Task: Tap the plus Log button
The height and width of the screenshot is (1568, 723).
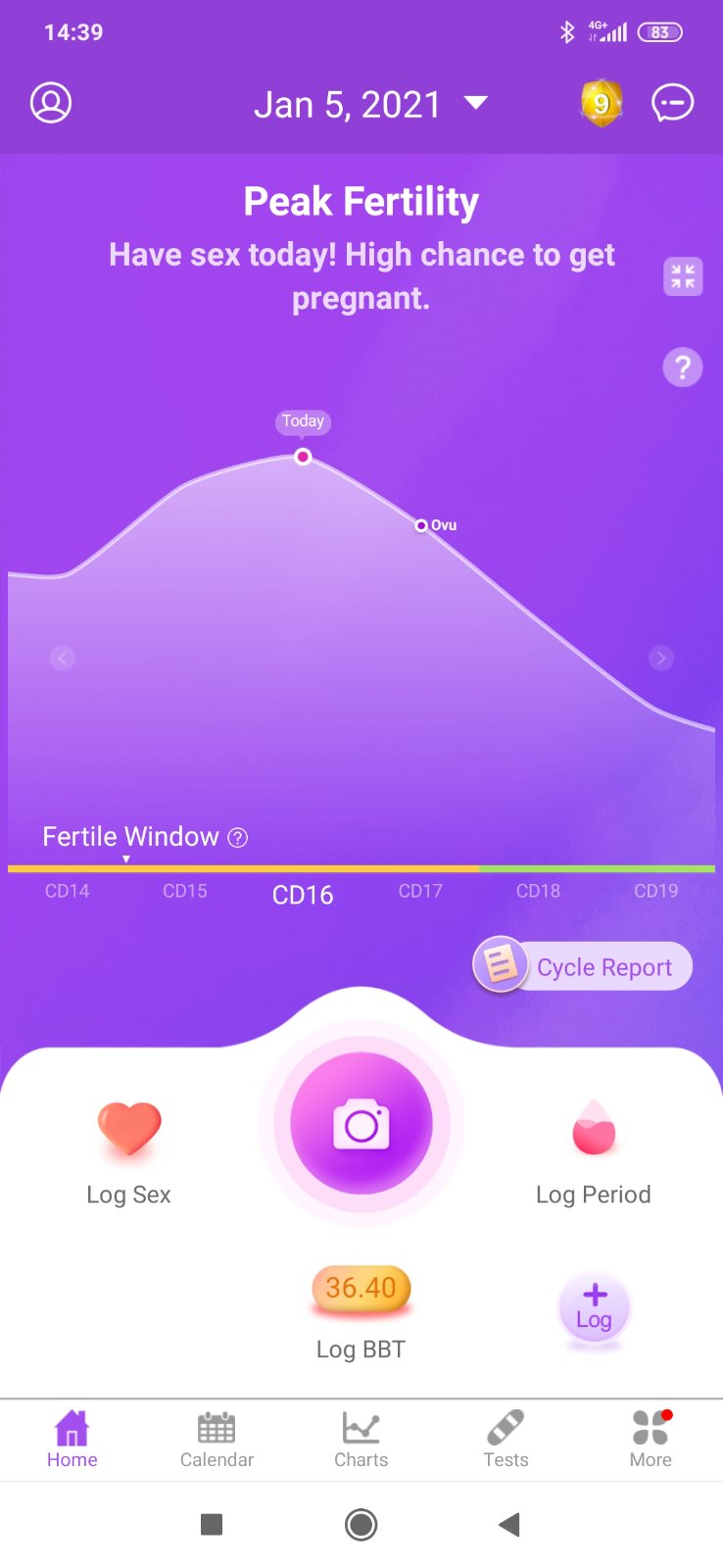Action: click(x=594, y=1308)
